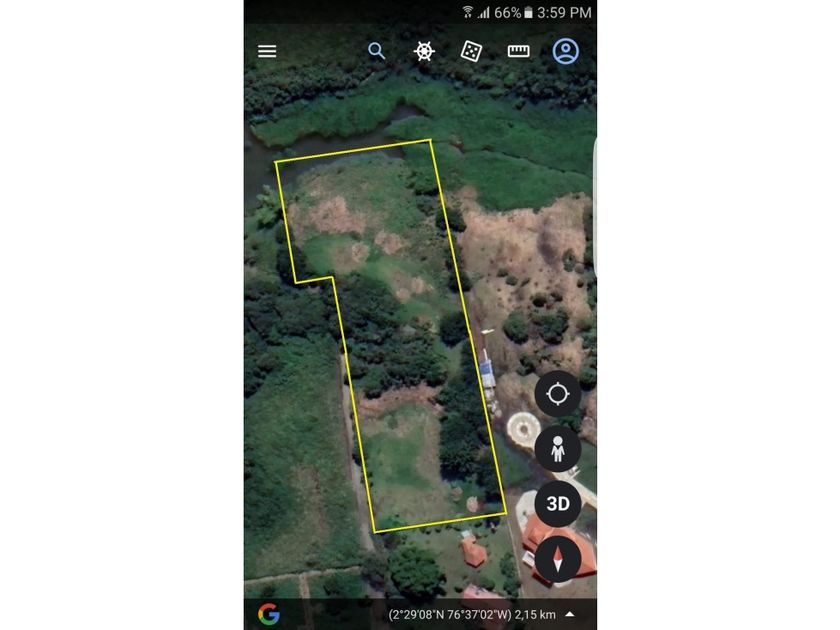This screenshot has width=840, height=630.
Task: Tap the I'm Feeling Lucky dice
Action: point(471,51)
